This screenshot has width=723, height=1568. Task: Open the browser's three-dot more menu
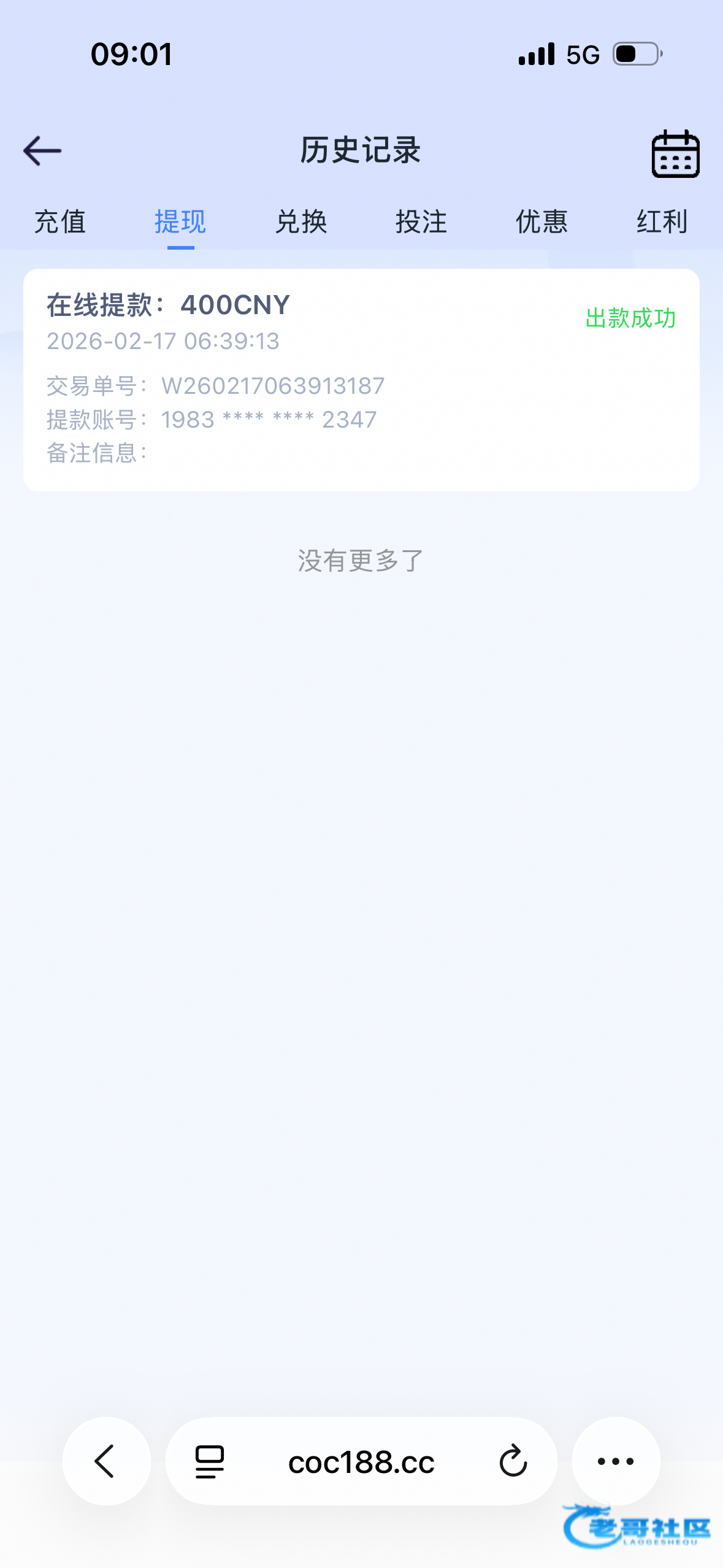616,1461
